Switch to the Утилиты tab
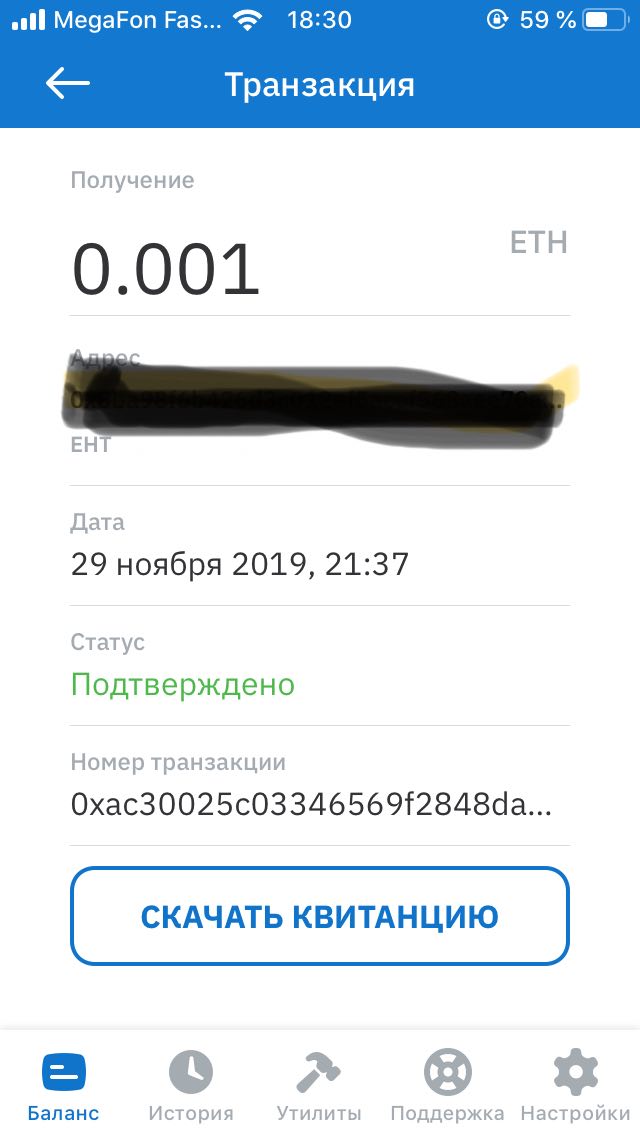 point(319,1085)
